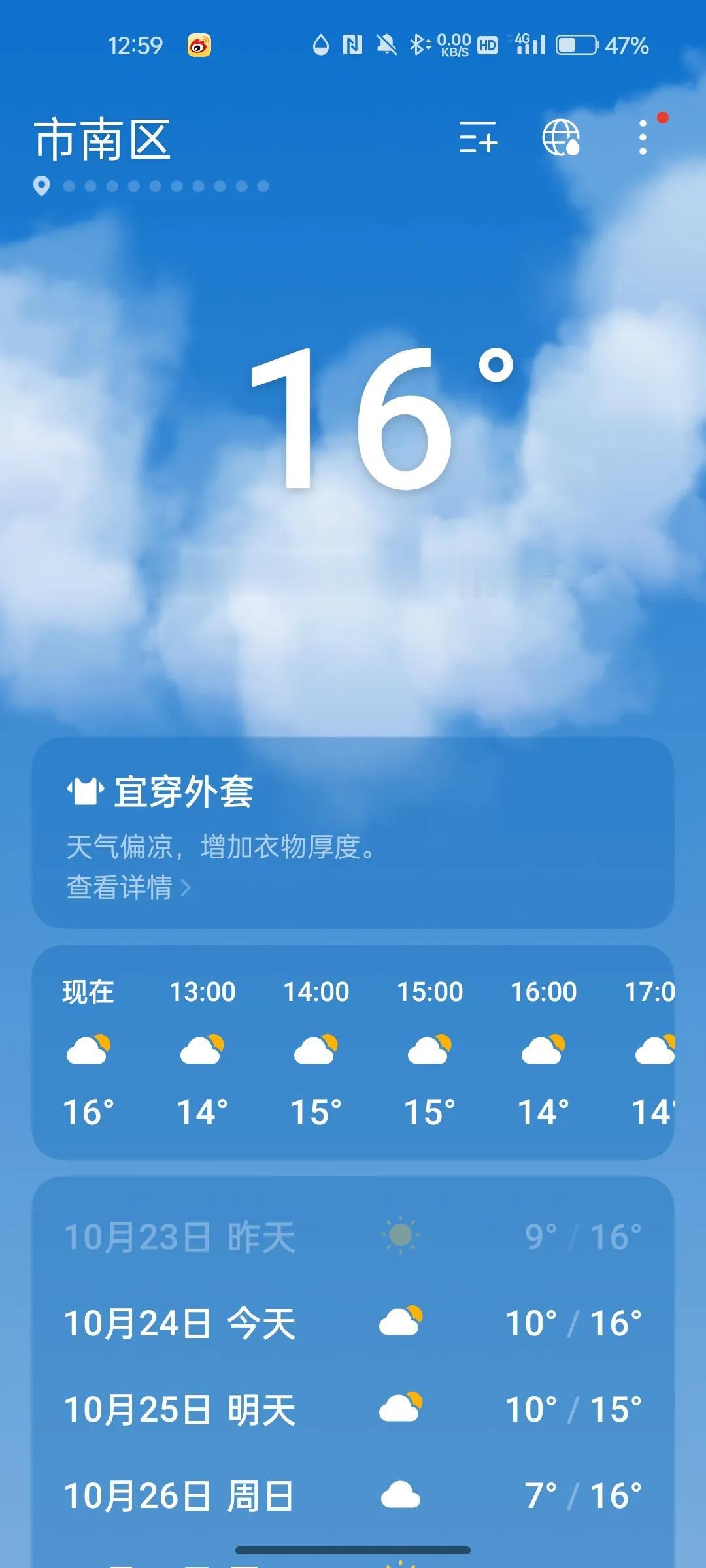The width and height of the screenshot is (706, 1568).
Task: Open forecast for 10月24日 今天
Action: (353, 1324)
